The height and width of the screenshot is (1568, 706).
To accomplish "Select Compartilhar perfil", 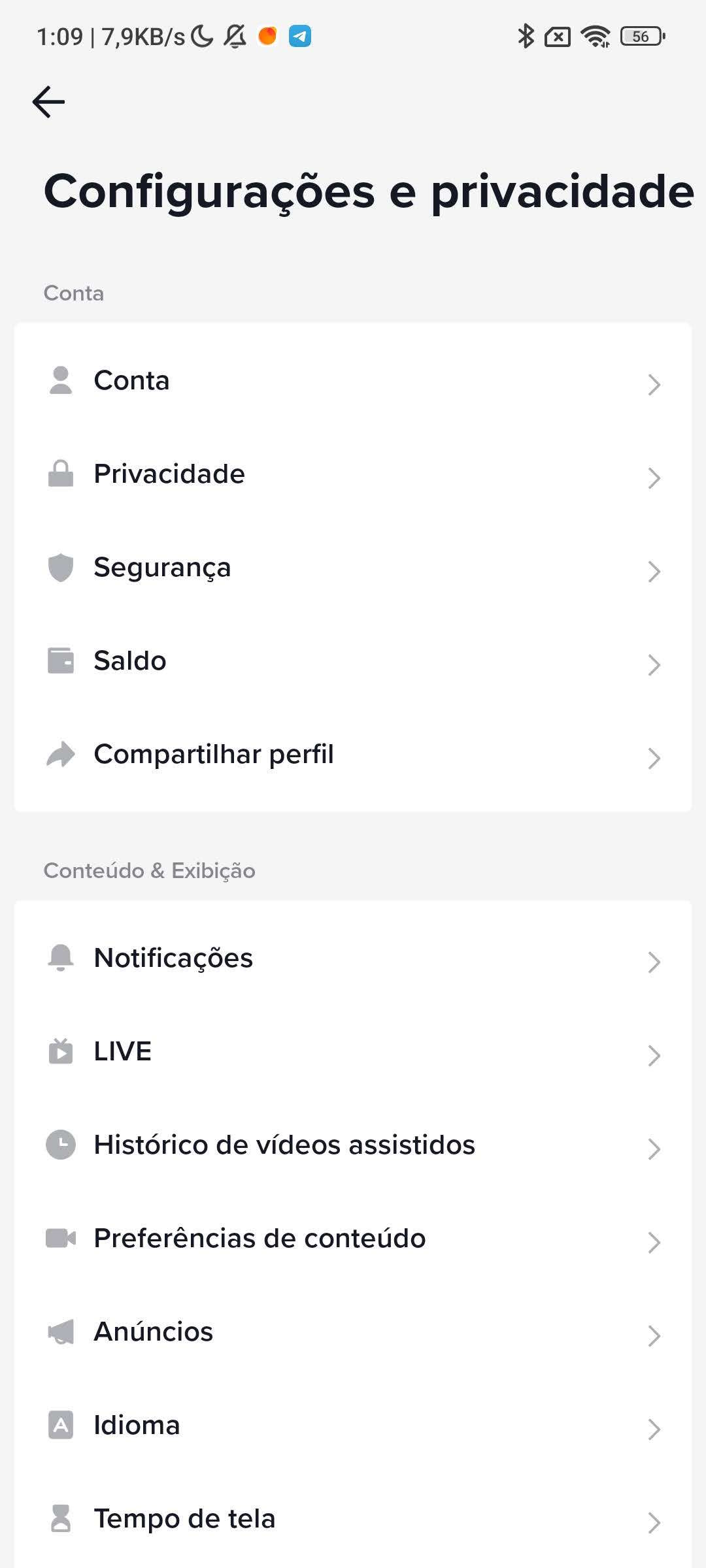I will 353,755.
